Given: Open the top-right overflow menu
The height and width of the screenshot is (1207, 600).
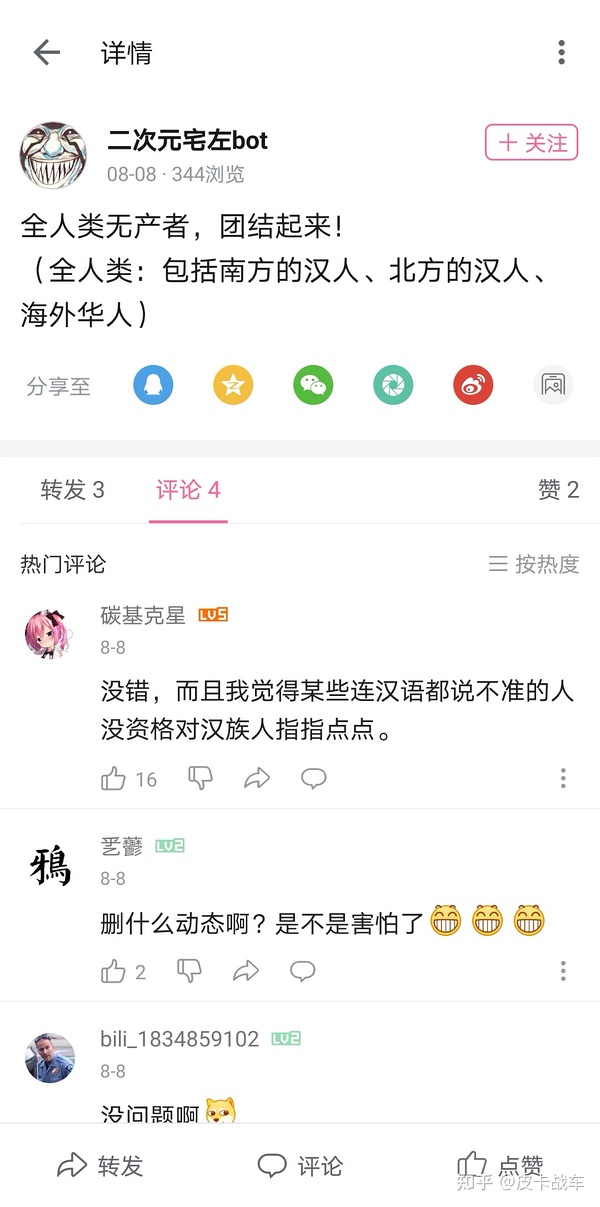Looking at the screenshot, I should coord(562,53).
